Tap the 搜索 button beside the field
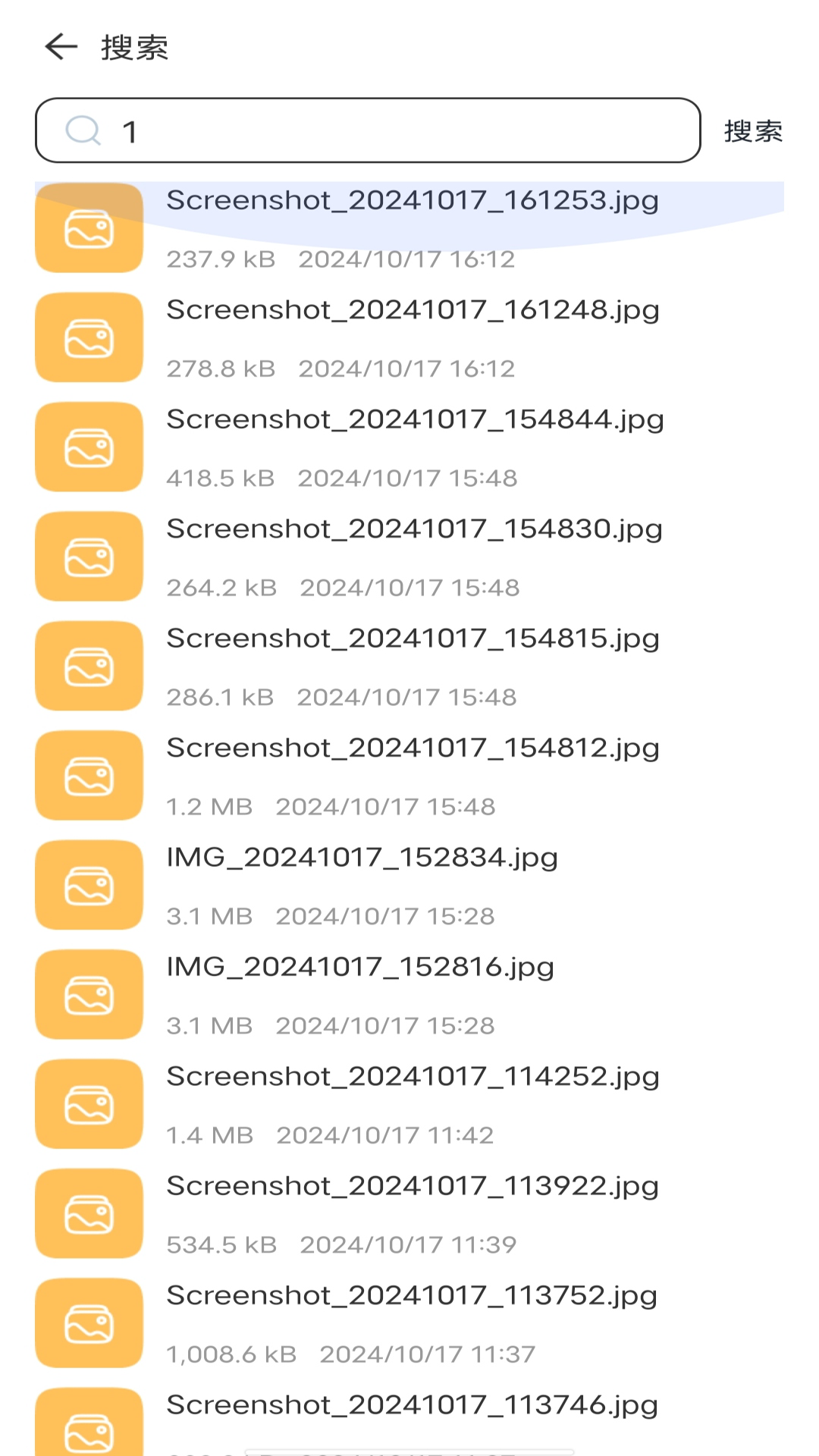This screenshot has height=1456, width=819. (752, 131)
